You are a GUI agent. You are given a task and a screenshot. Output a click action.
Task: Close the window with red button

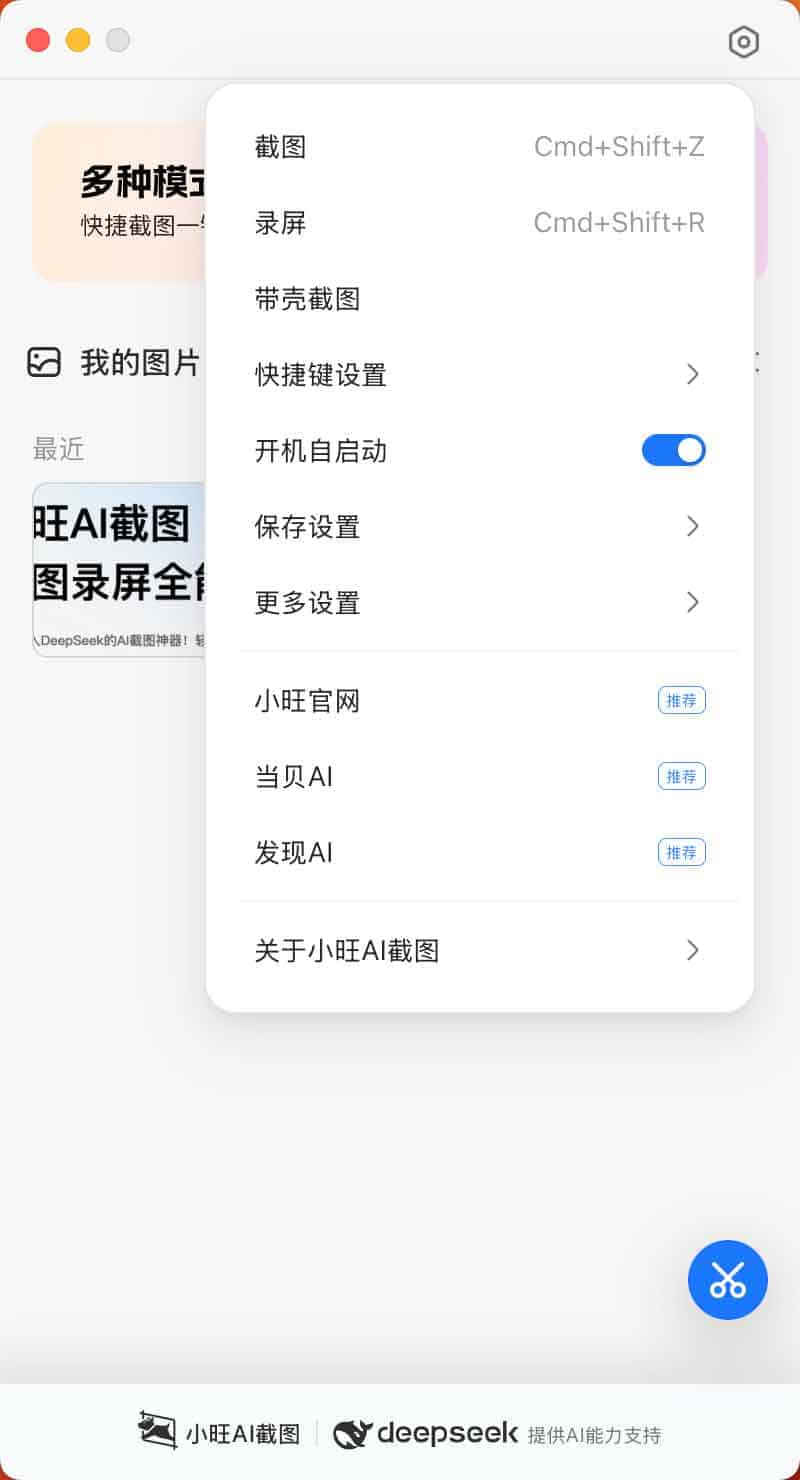pos(38,40)
